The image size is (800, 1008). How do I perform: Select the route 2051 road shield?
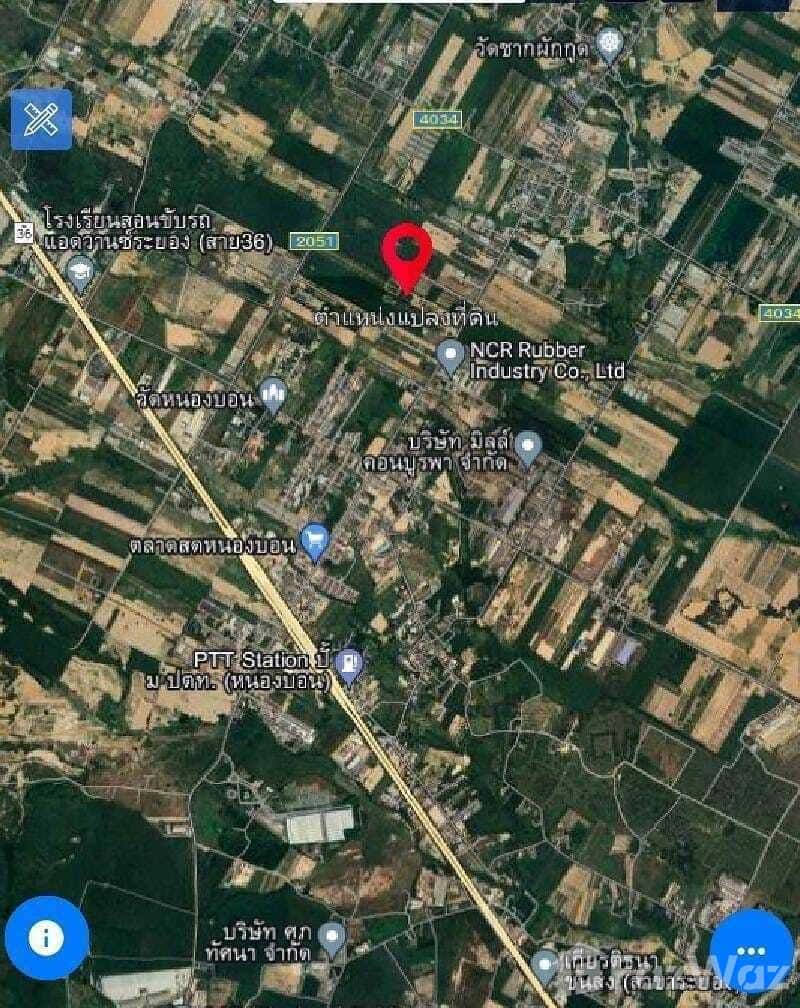click(313, 241)
